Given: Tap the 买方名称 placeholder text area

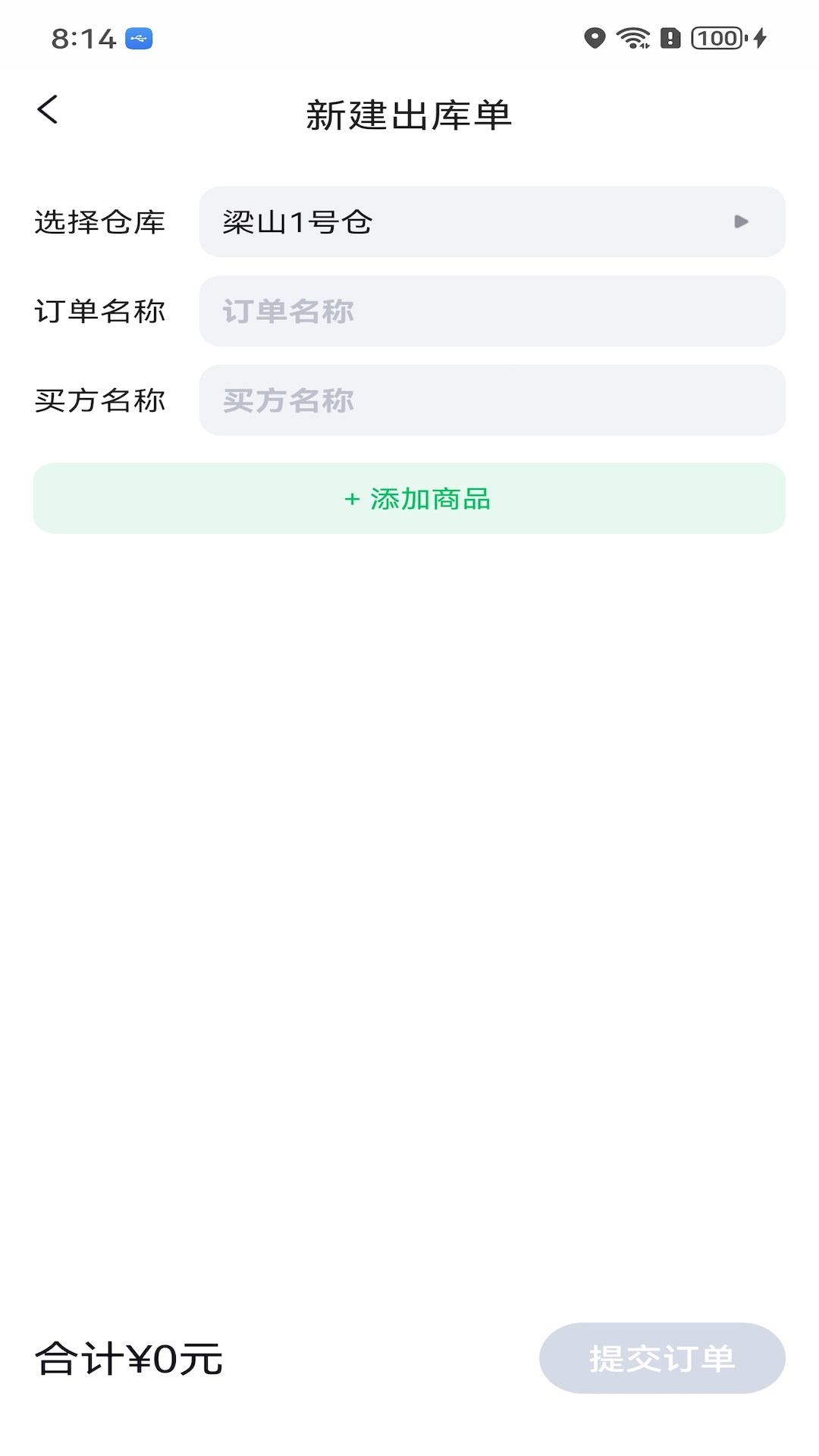Looking at the screenshot, I should [x=288, y=400].
